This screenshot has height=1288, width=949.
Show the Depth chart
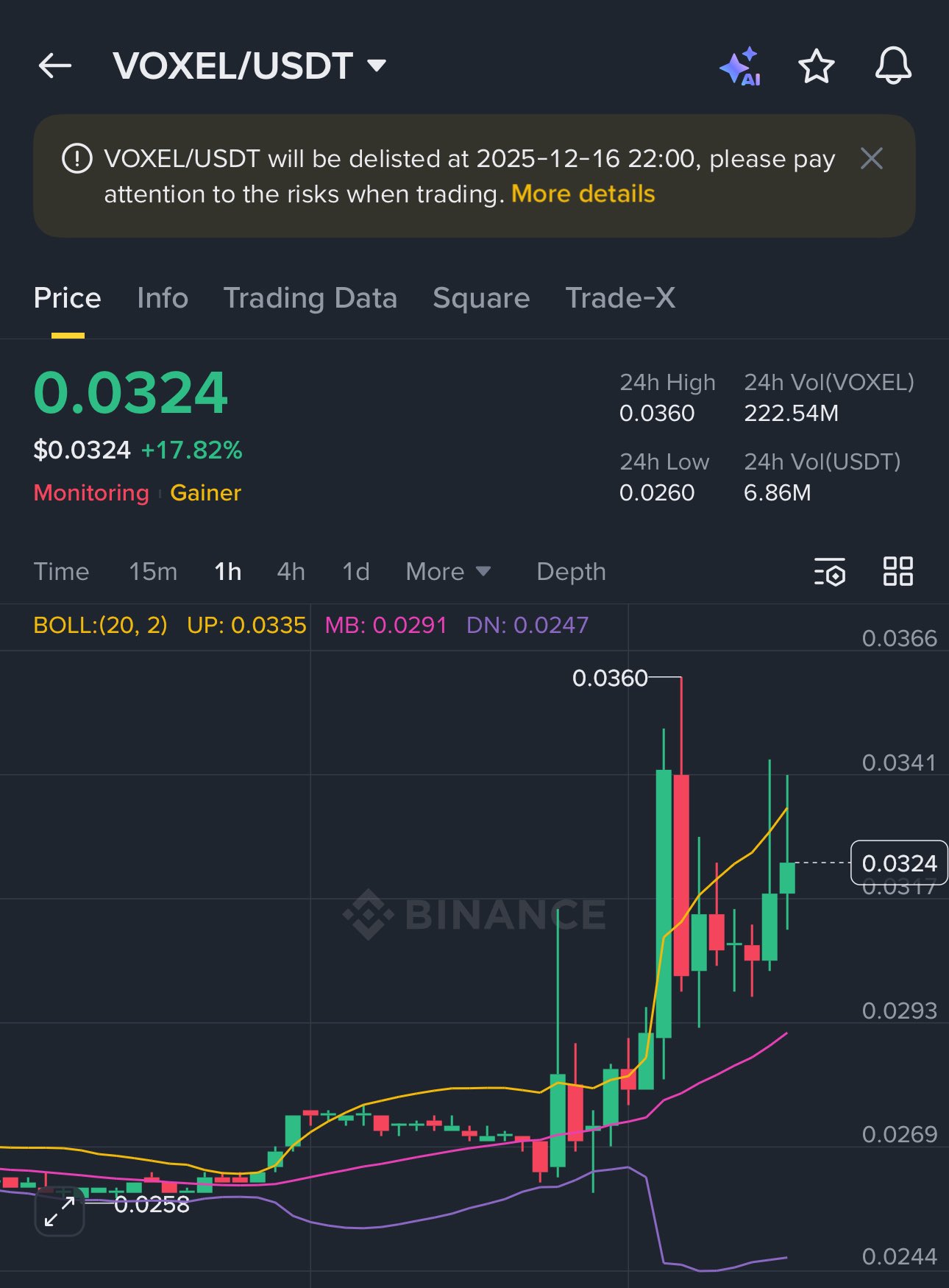pyautogui.click(x=571, y=571)
